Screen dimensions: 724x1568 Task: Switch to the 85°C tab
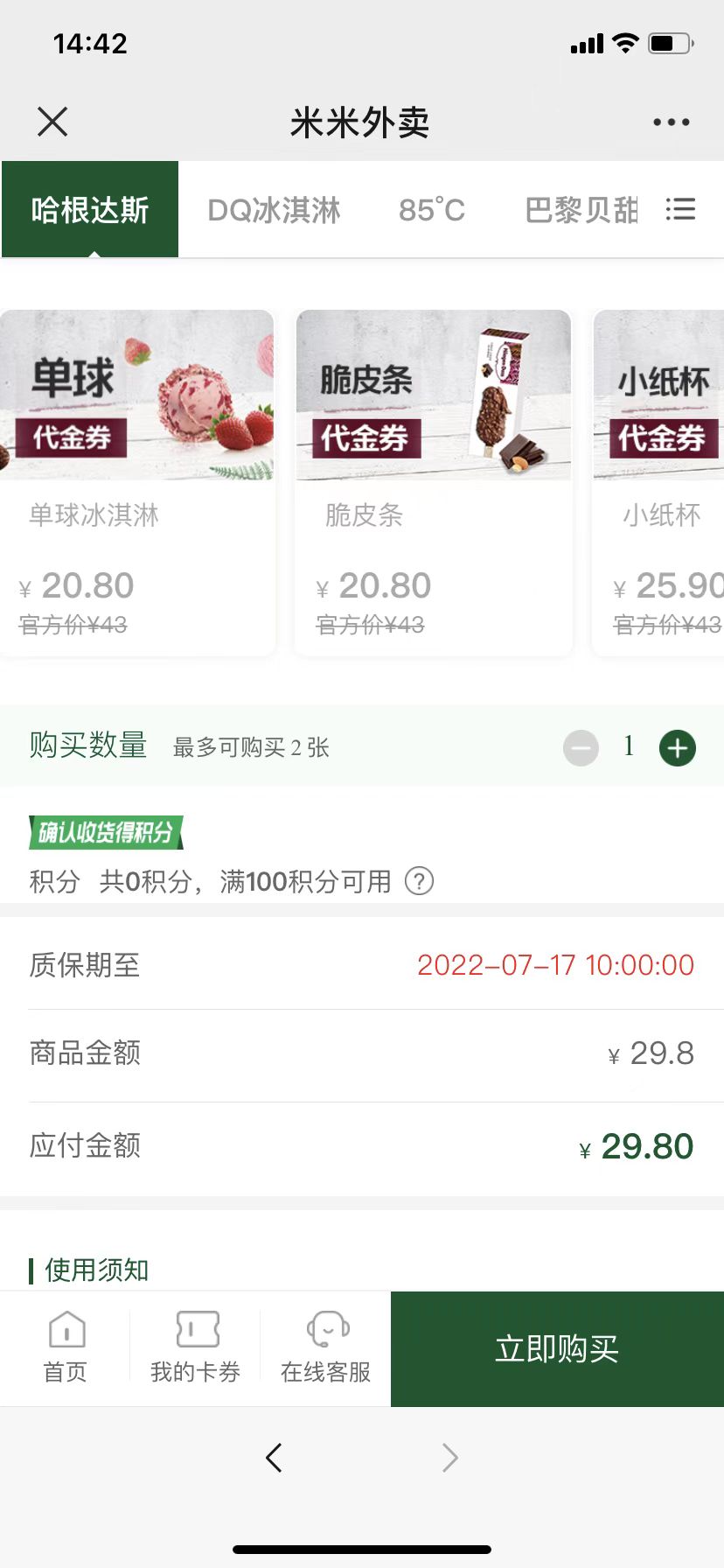(431, 210)
